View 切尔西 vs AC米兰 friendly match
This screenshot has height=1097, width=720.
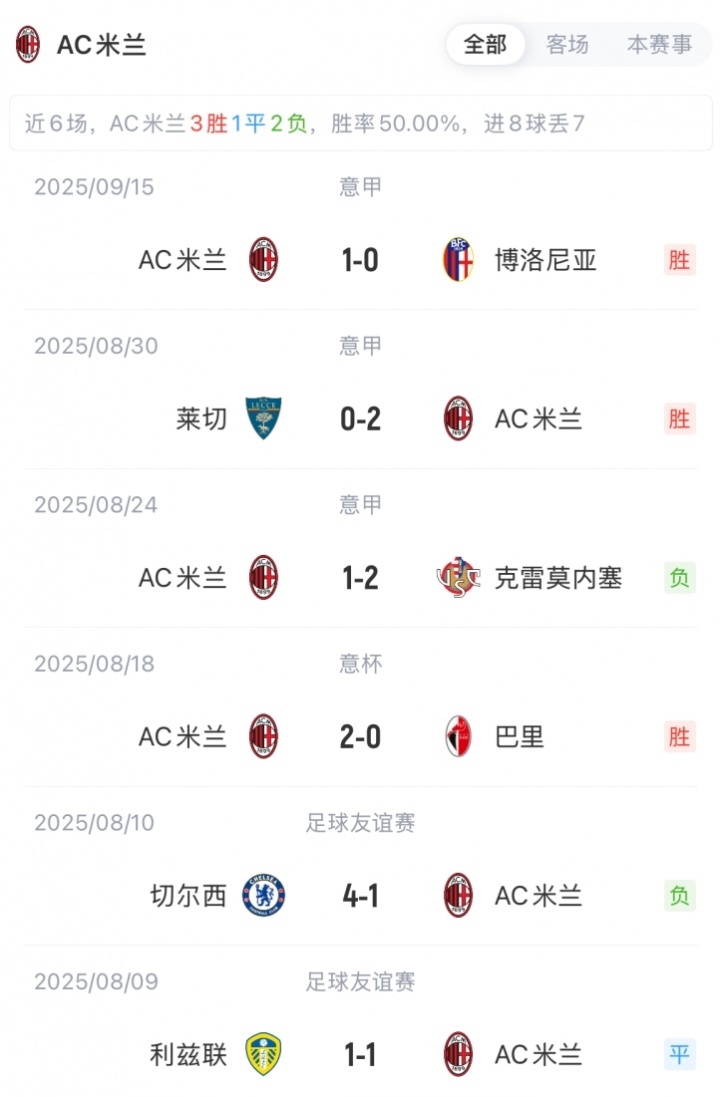click(x=360, y=896)
